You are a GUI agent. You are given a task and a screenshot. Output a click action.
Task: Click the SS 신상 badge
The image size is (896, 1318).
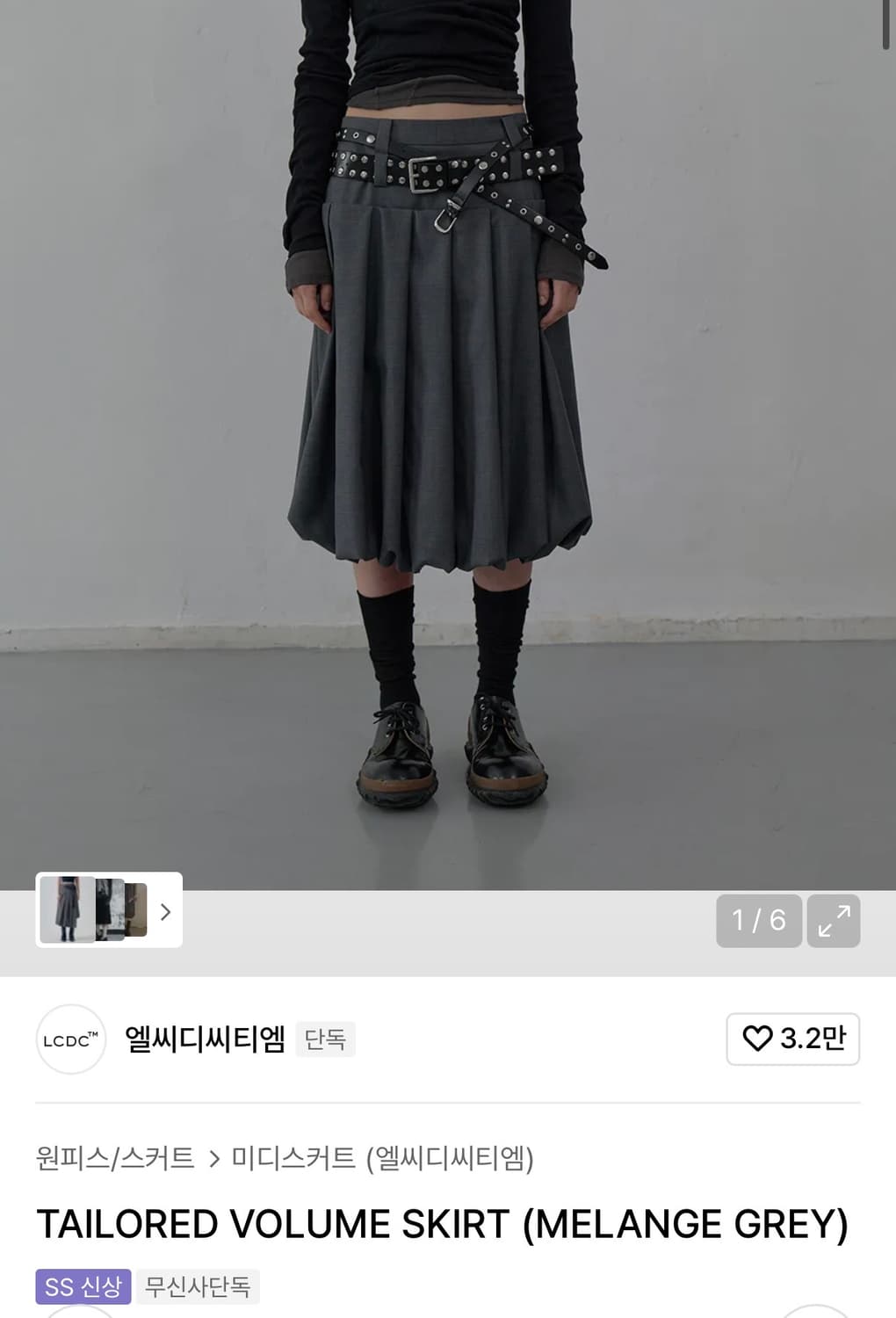click(82, 1286)
